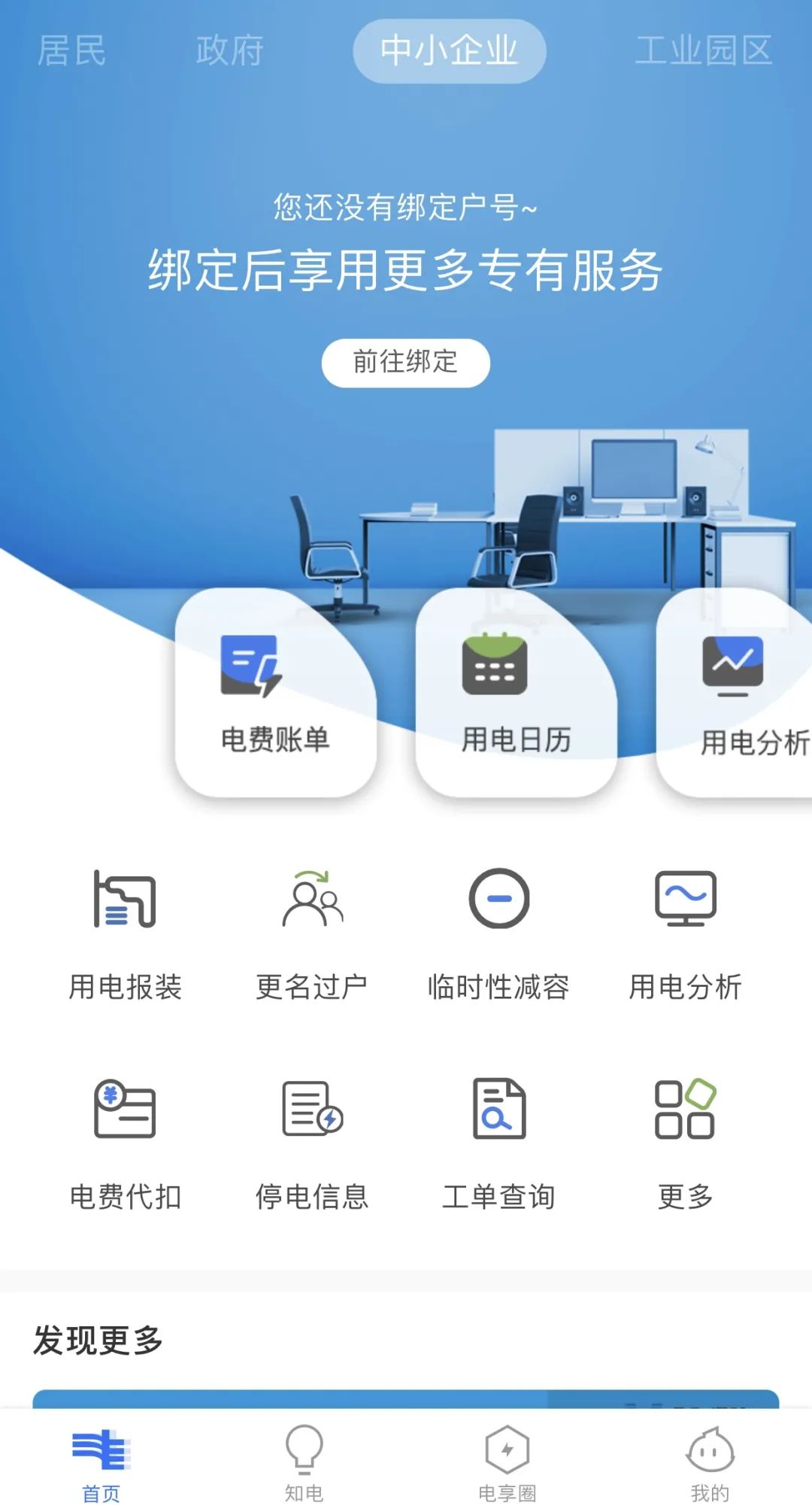The image size is (812, 1512).
Task: Open the 电享圈 bottom tab
Action: point(507,1463)
